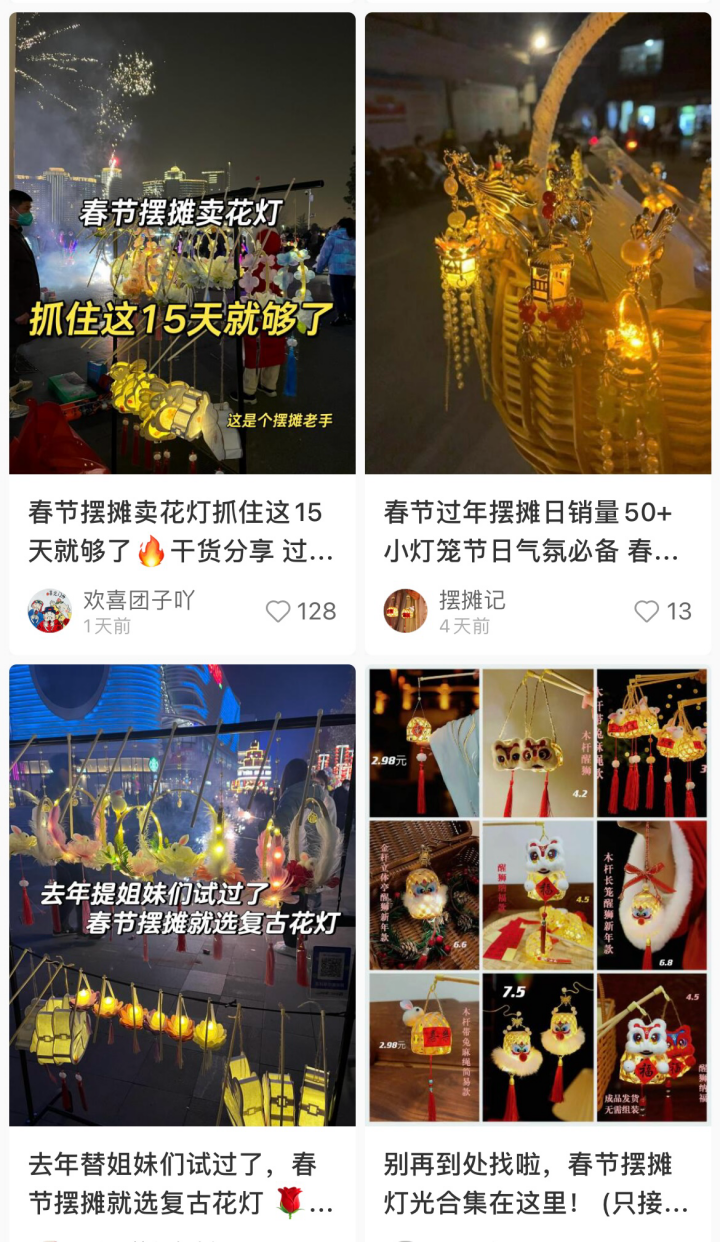View 欢喜团子吖's profile avatar
The height and width of the screenshot is (1242, 720).
tap(50, 611)
